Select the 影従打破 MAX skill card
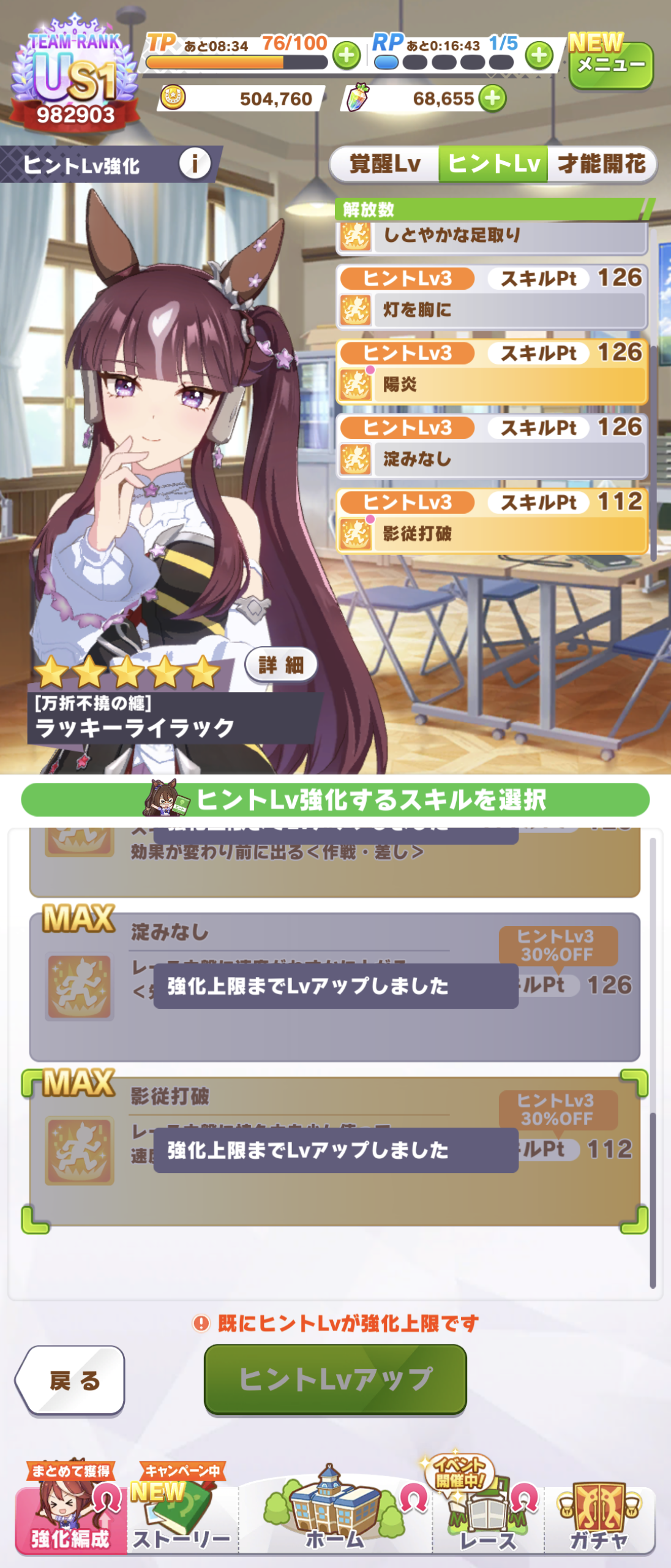 click(334, 1151)
